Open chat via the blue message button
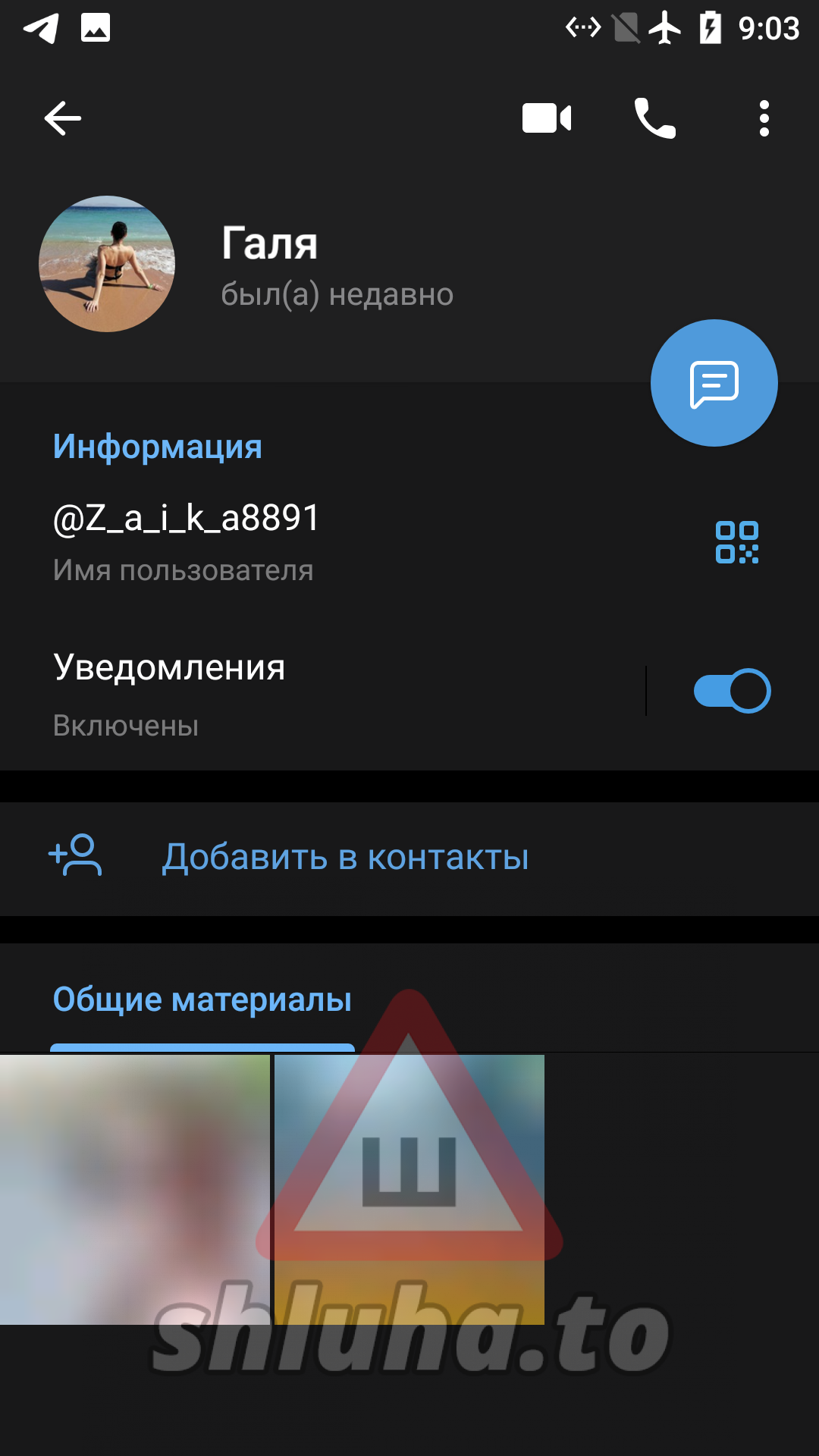 point(714,383)
